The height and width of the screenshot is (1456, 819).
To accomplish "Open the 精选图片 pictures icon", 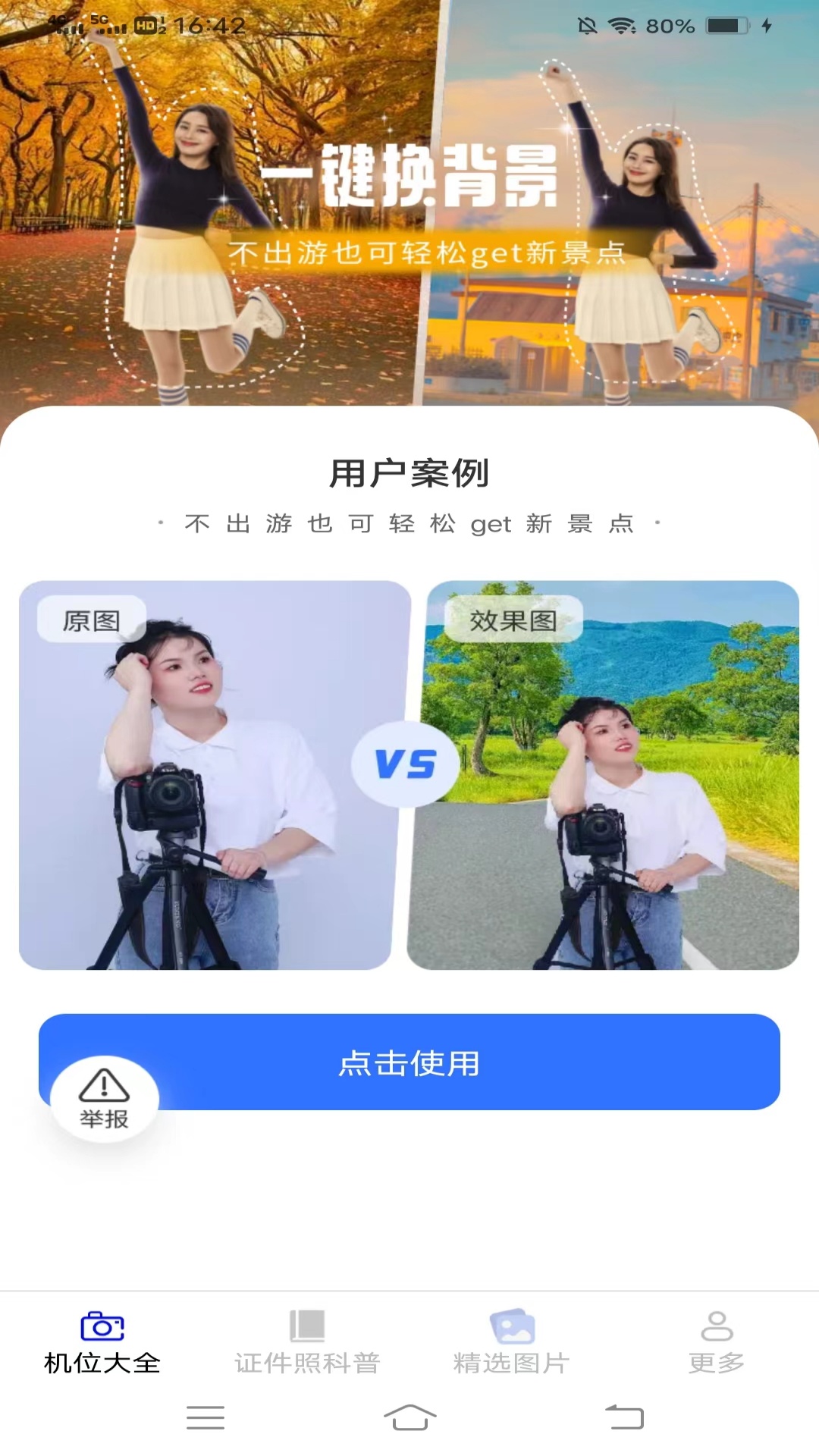I will point(512,1325).
